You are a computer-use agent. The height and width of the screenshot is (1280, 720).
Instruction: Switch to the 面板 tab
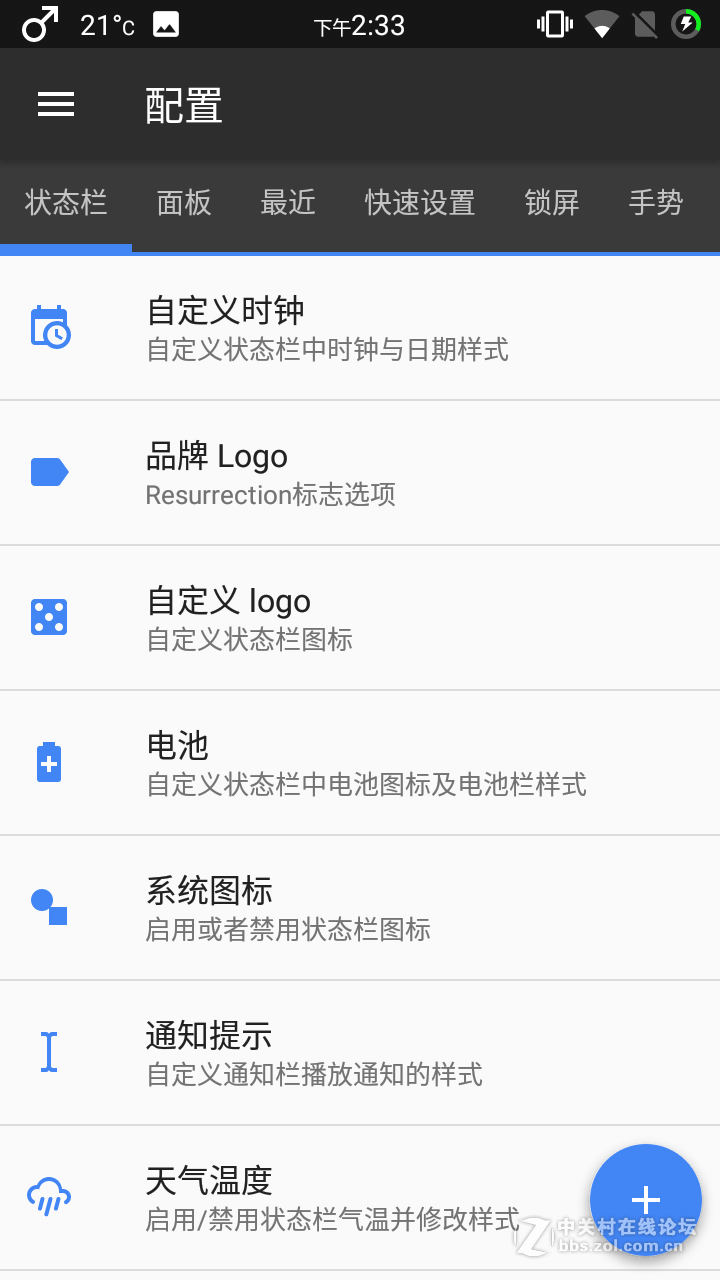click(184, 203)
